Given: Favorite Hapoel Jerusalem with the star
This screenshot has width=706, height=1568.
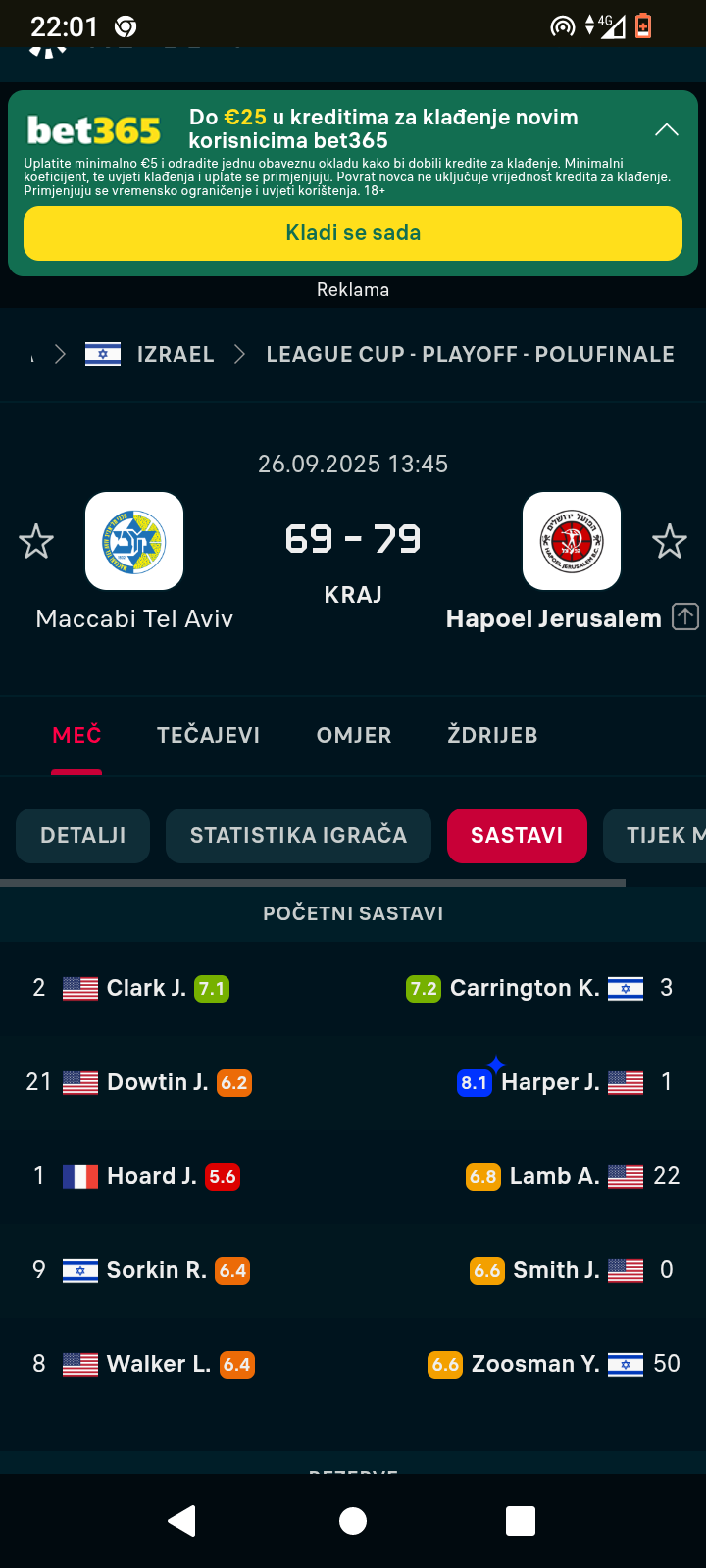Looking at the screenshot, I should click(670, 541).
